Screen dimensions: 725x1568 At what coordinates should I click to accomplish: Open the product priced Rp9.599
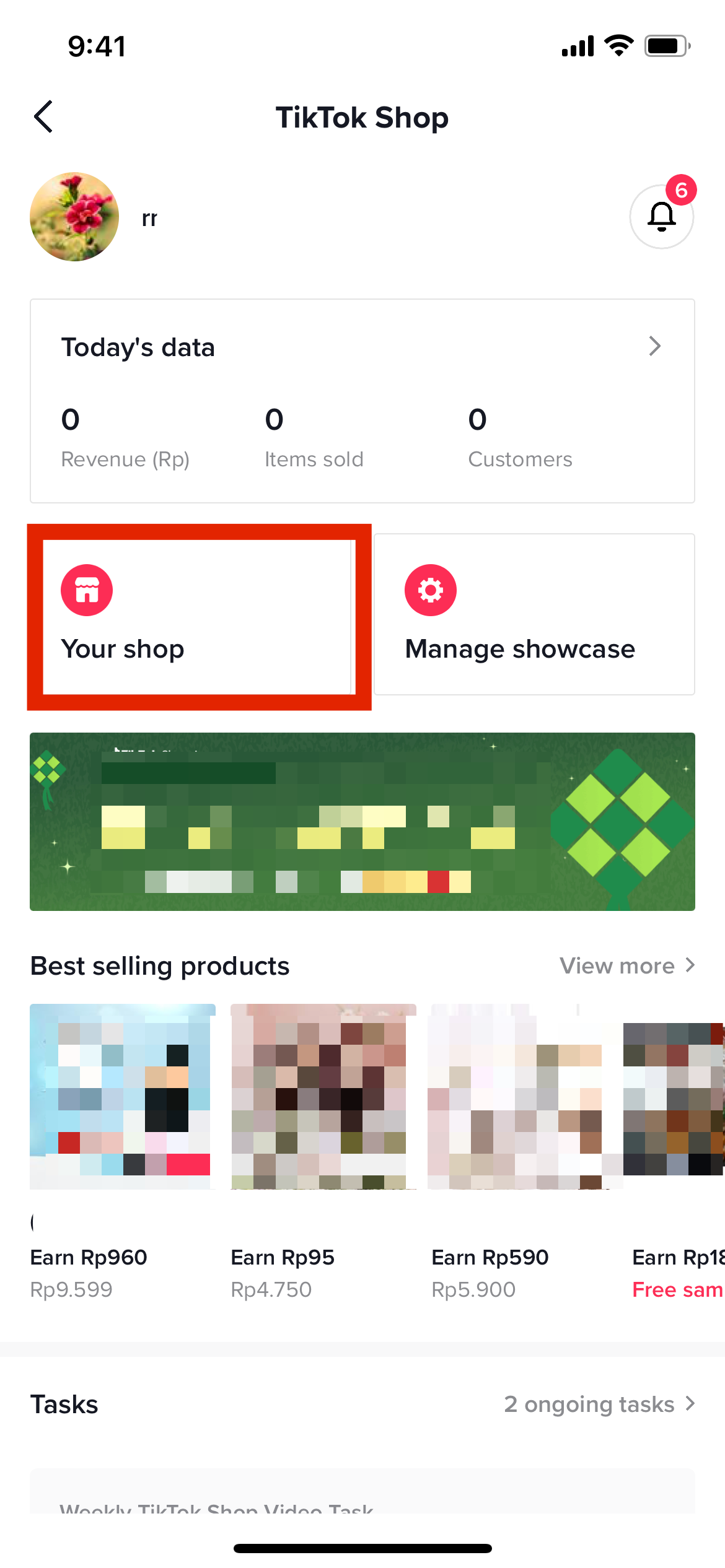[123, 1096]
